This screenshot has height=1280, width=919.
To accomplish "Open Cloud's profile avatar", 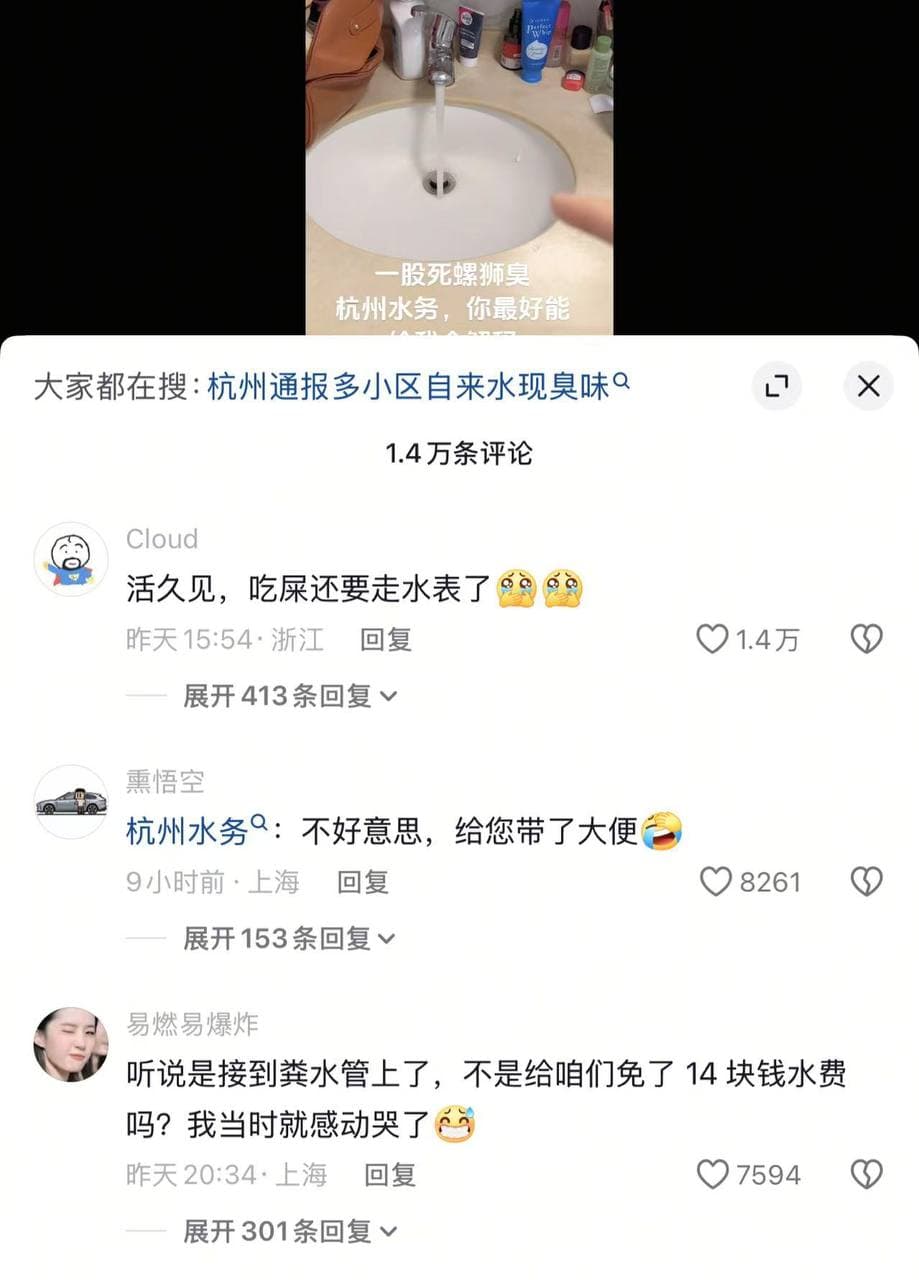I will [x=71, y=559].
